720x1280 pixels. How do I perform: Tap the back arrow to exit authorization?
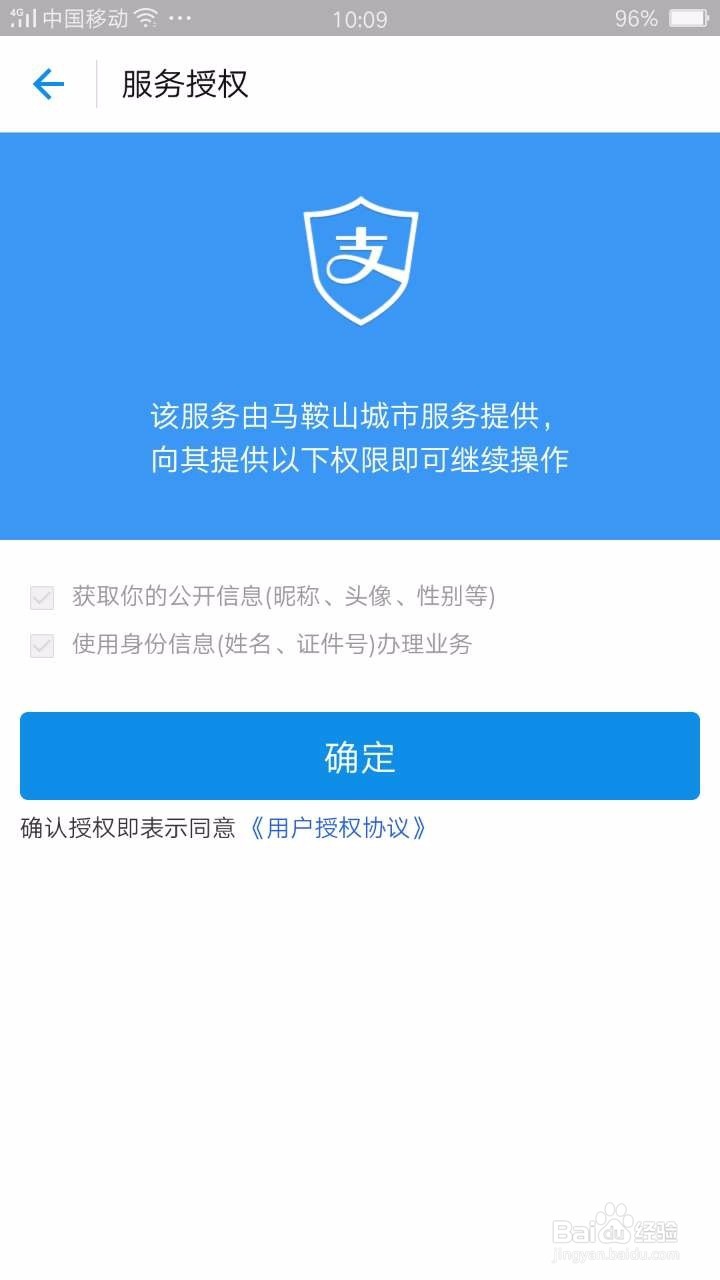pyautogui.click(x=47, y=84)
